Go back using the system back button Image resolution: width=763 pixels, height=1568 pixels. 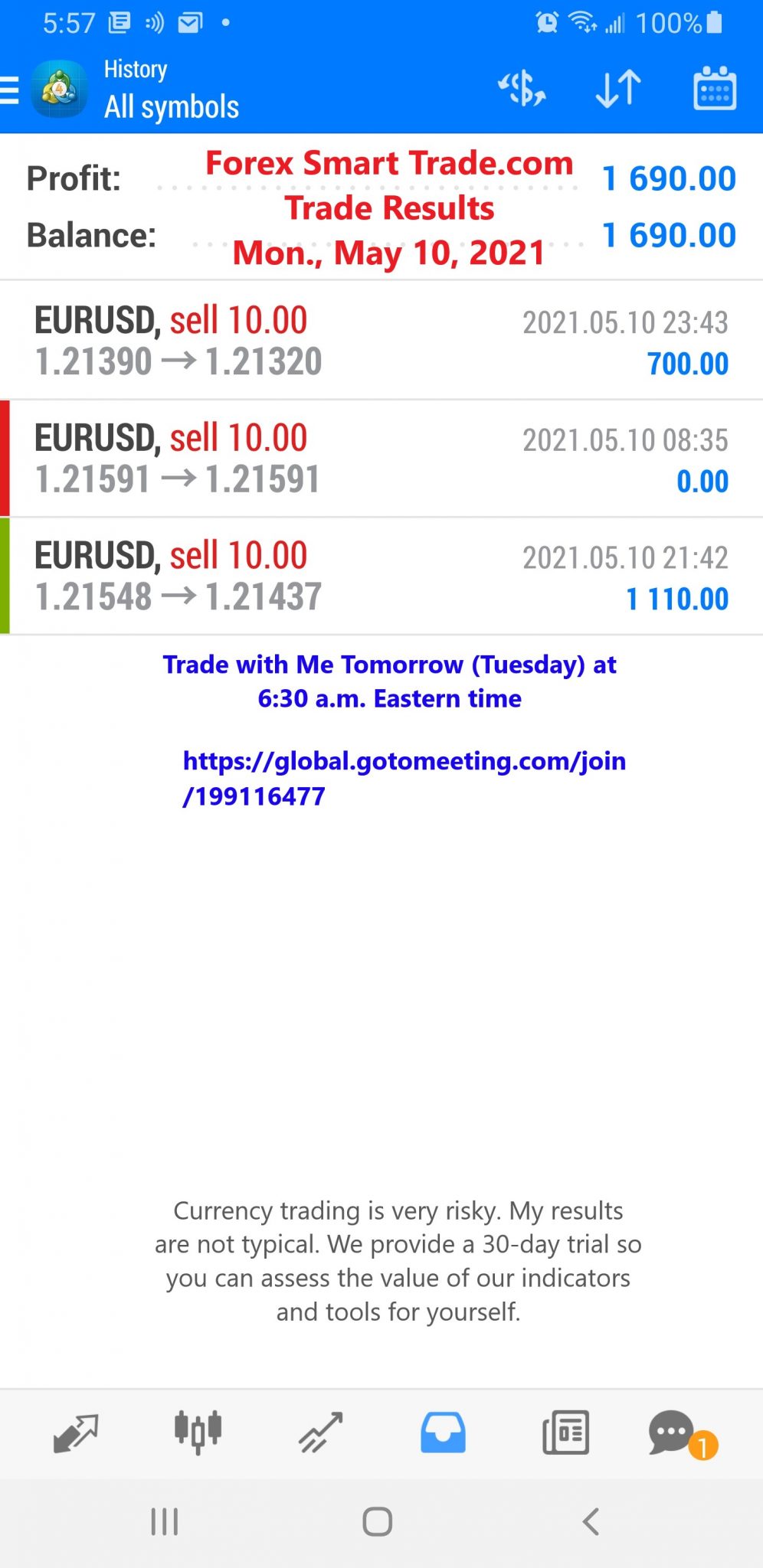[591, 1521]
